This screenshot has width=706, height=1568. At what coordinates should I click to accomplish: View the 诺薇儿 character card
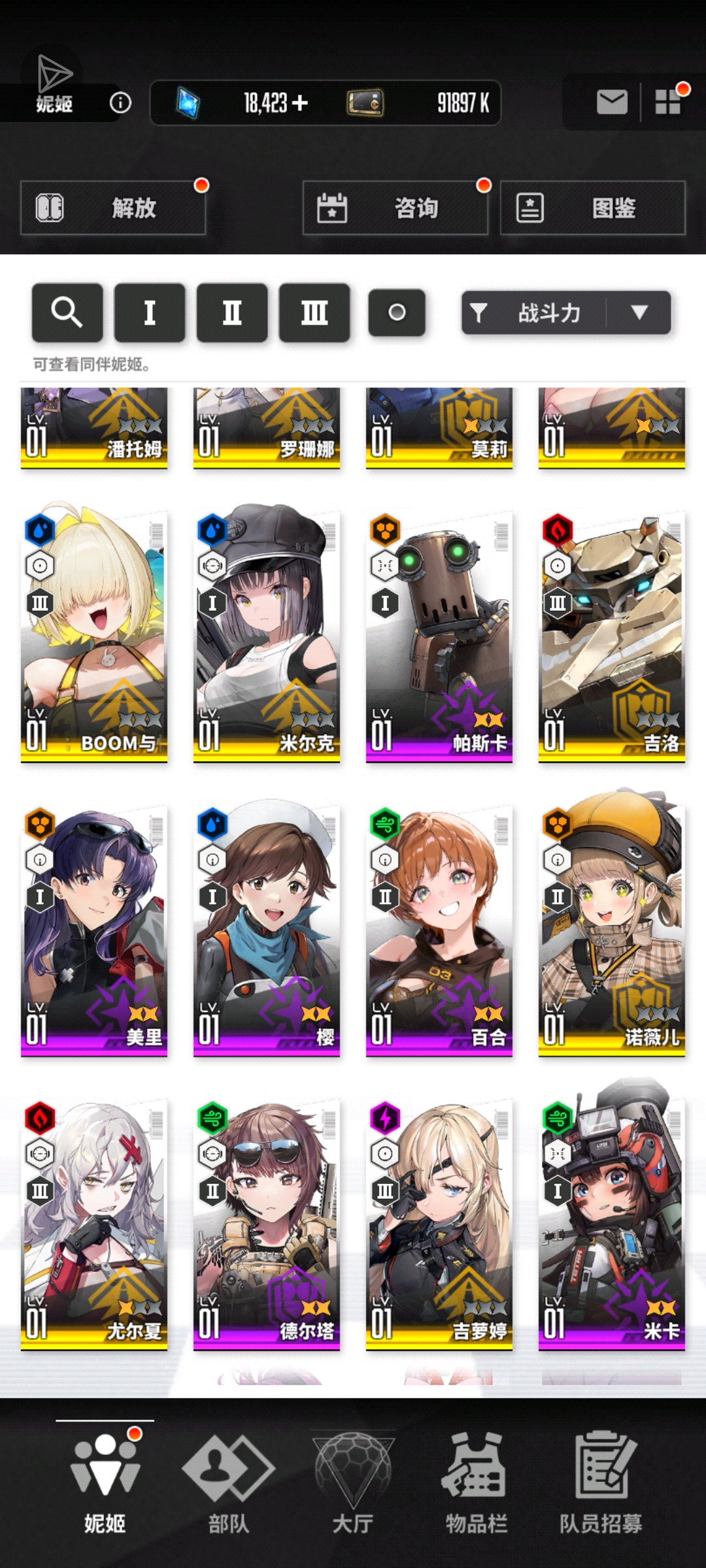pyautogui.click(x=611, y=931)
